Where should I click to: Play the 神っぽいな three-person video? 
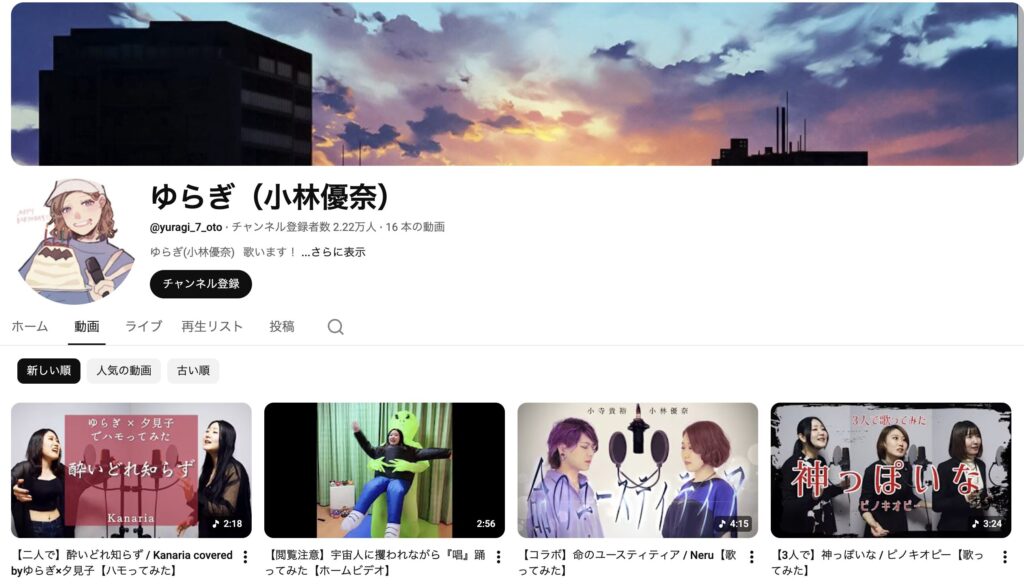(890, 470)
